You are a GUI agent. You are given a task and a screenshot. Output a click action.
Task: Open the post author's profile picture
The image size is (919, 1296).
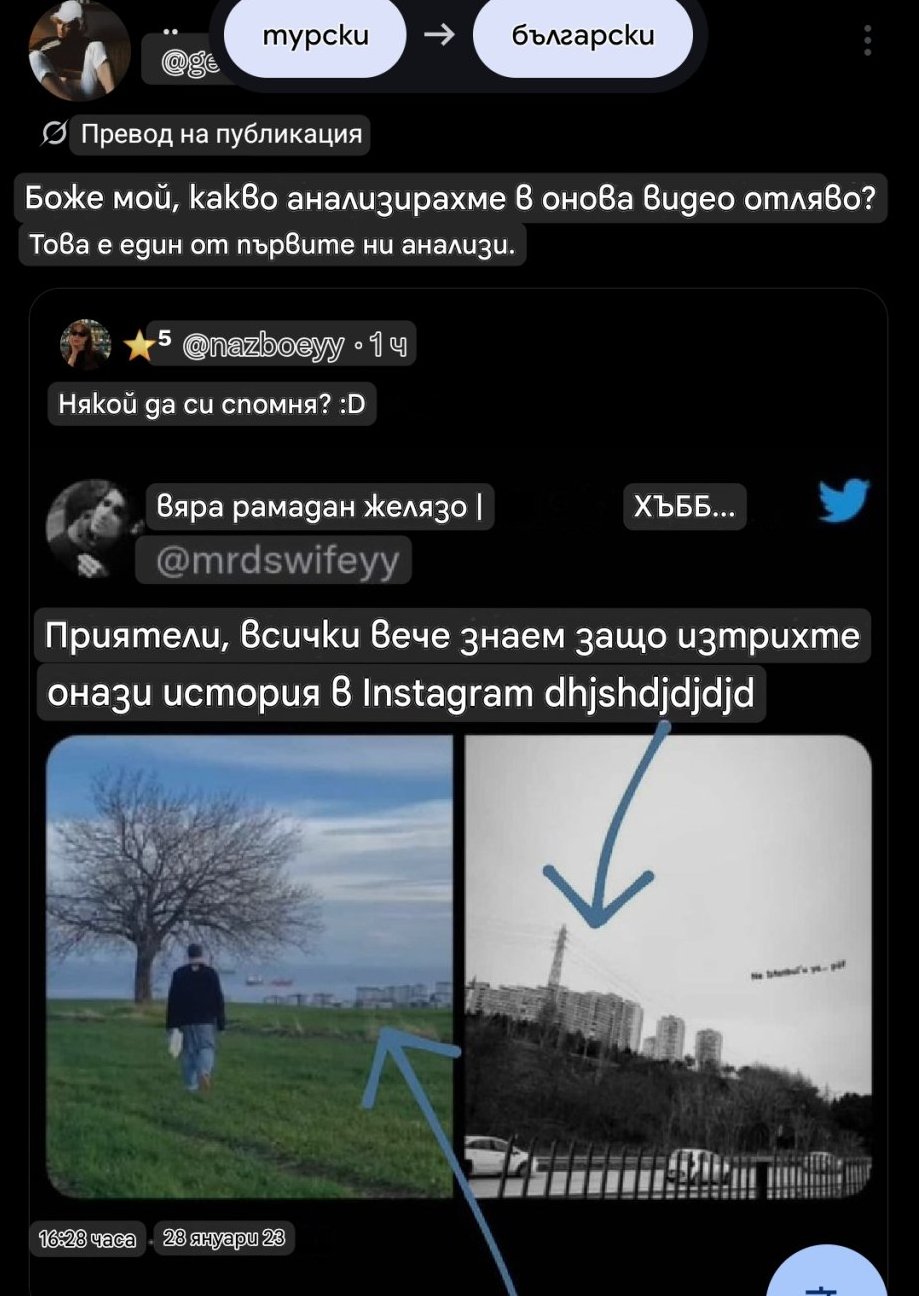pyautogui.click(x=79, y=50)
